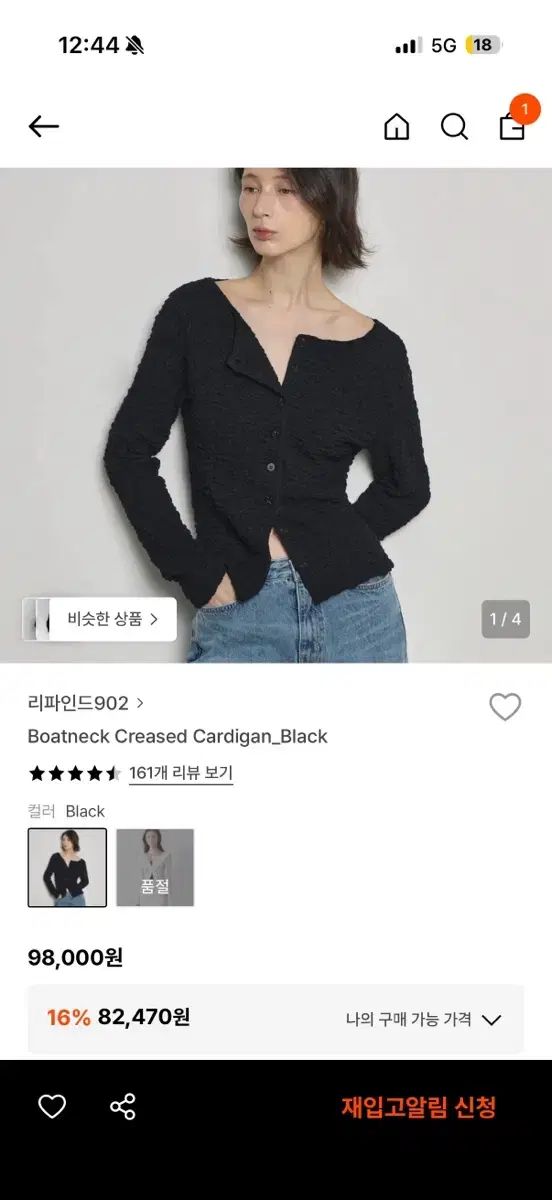The width and height of the screenshot is (552, 1200).
Task: Open the search magnifier icon
Action: (x=454, y=126)
